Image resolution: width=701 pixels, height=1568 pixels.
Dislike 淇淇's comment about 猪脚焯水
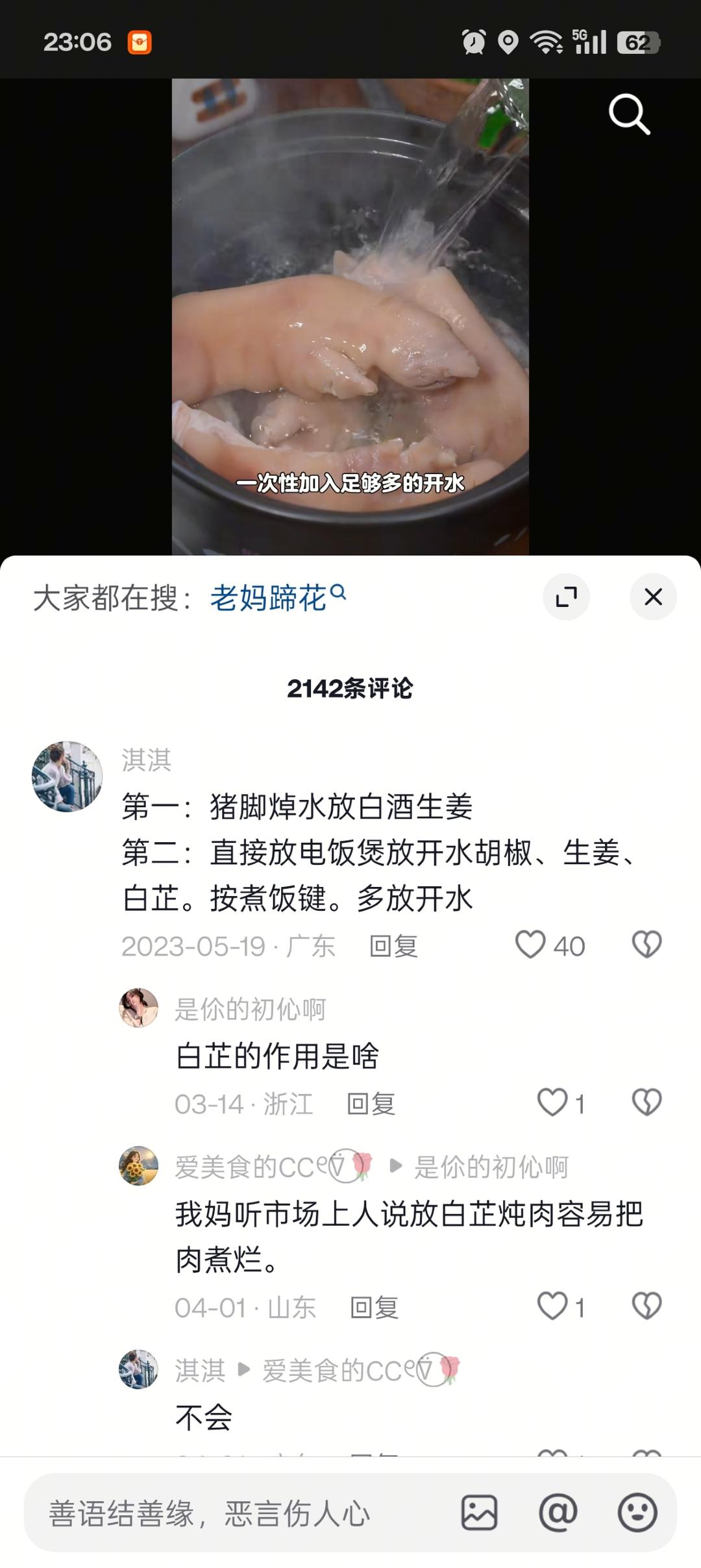(646, 945)
